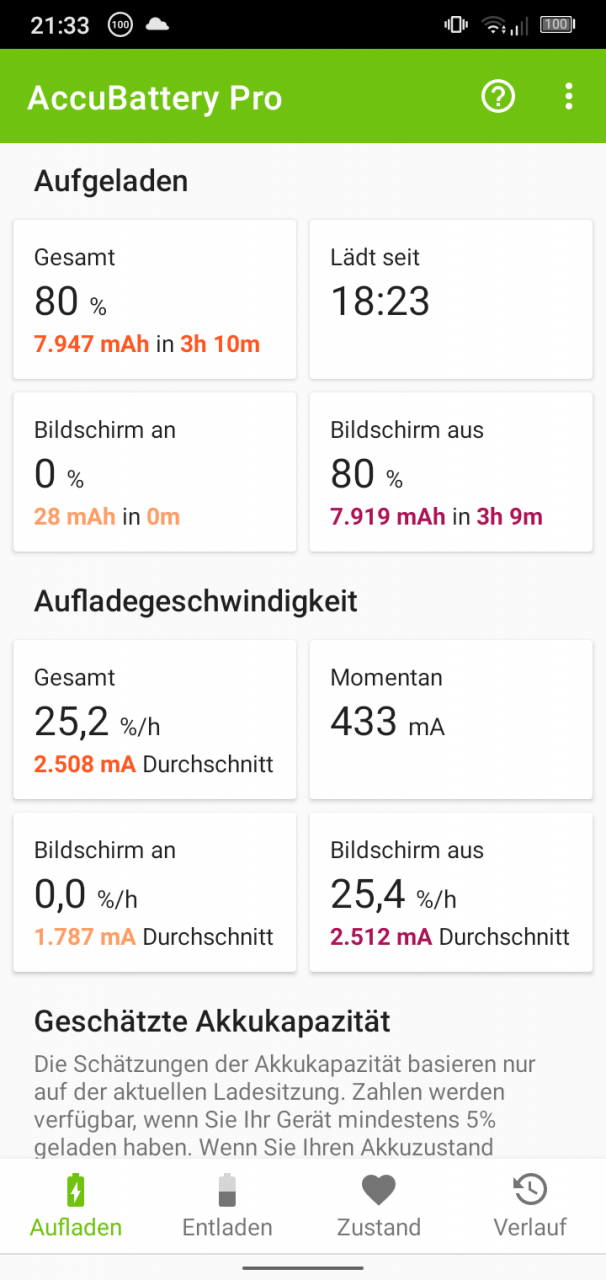Open the three-dot overflow menu
Screen dimensions: 606x1280
click(x=568, y=97)
